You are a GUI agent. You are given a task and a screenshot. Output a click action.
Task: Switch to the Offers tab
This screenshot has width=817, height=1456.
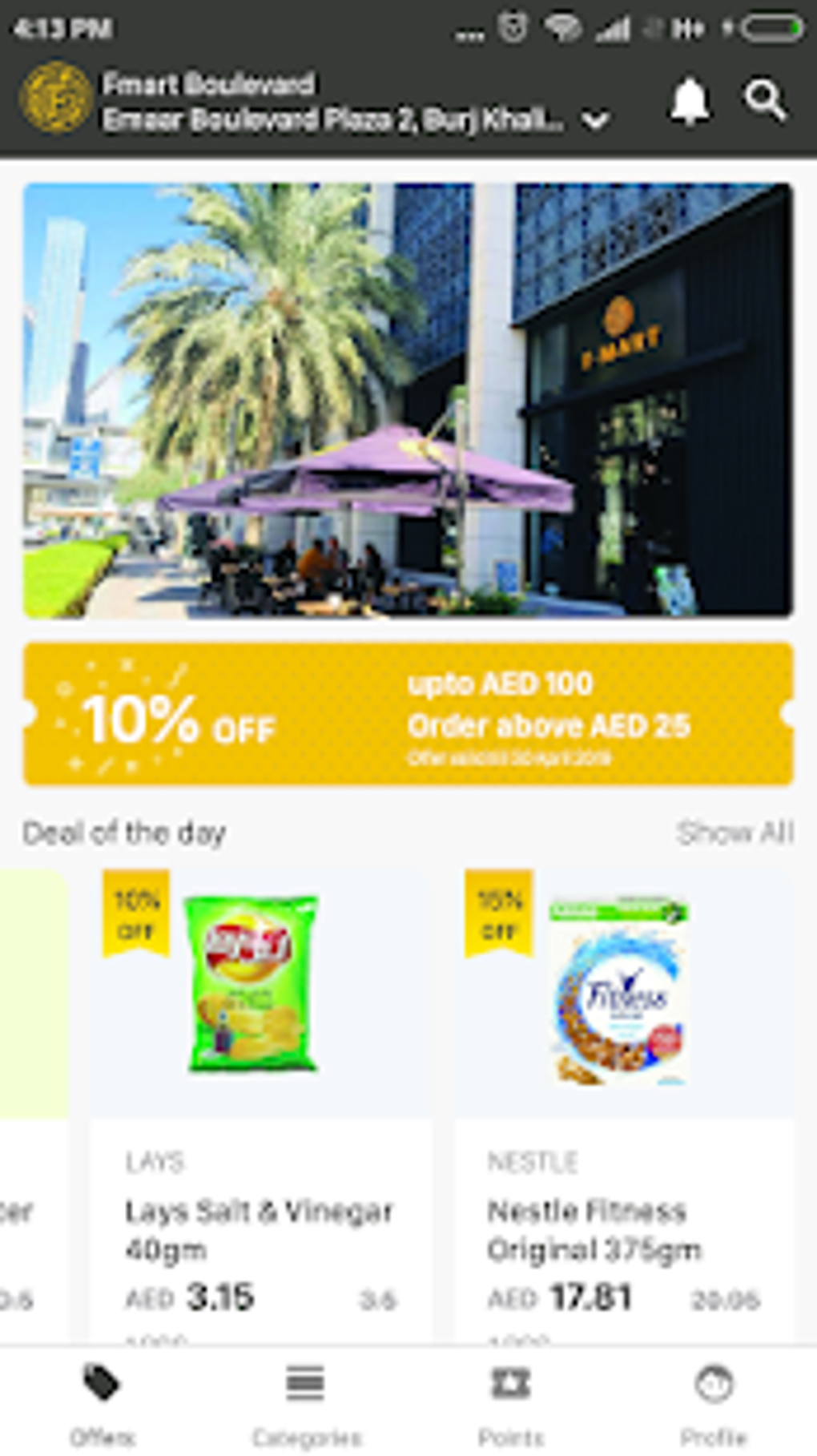click(102, 1403)
